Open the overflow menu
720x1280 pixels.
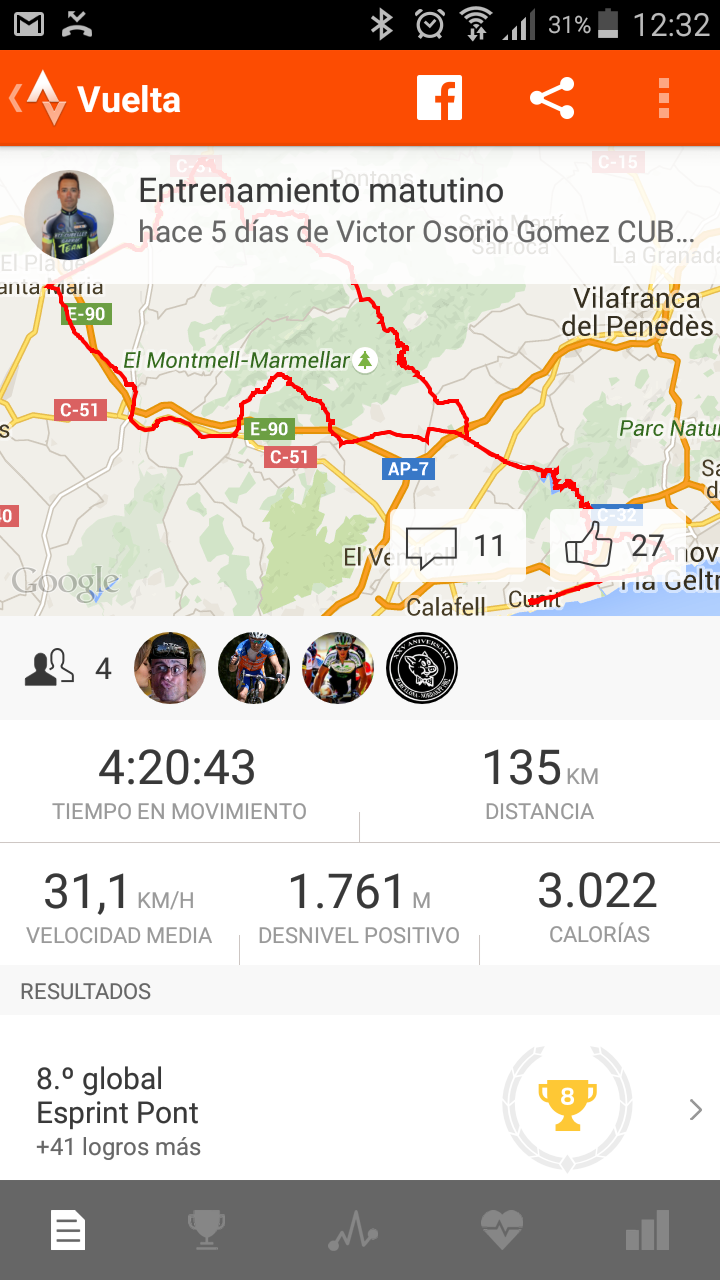click(x=663, y=98)
